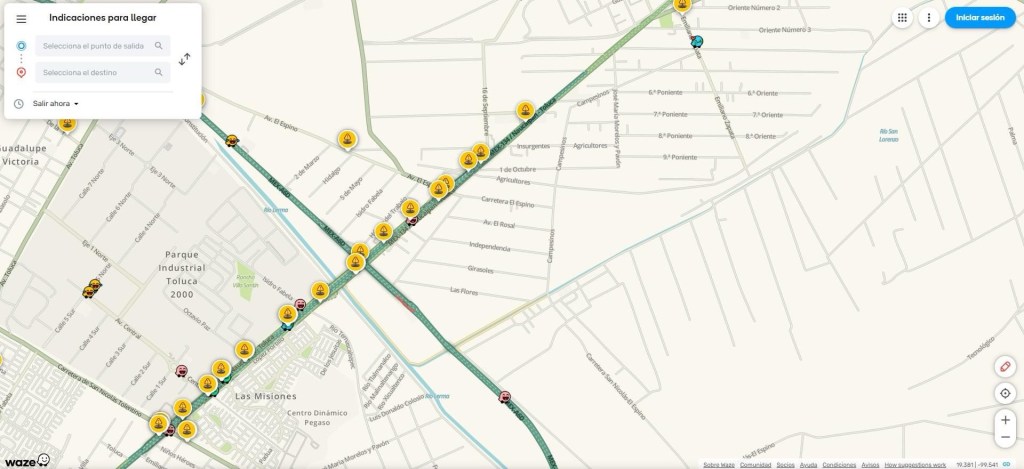Image resolution: width=1024 pixels, height=469 pixels.
Task: Expand the Salir ahora dropdown
Action: (x=56, y=103)
